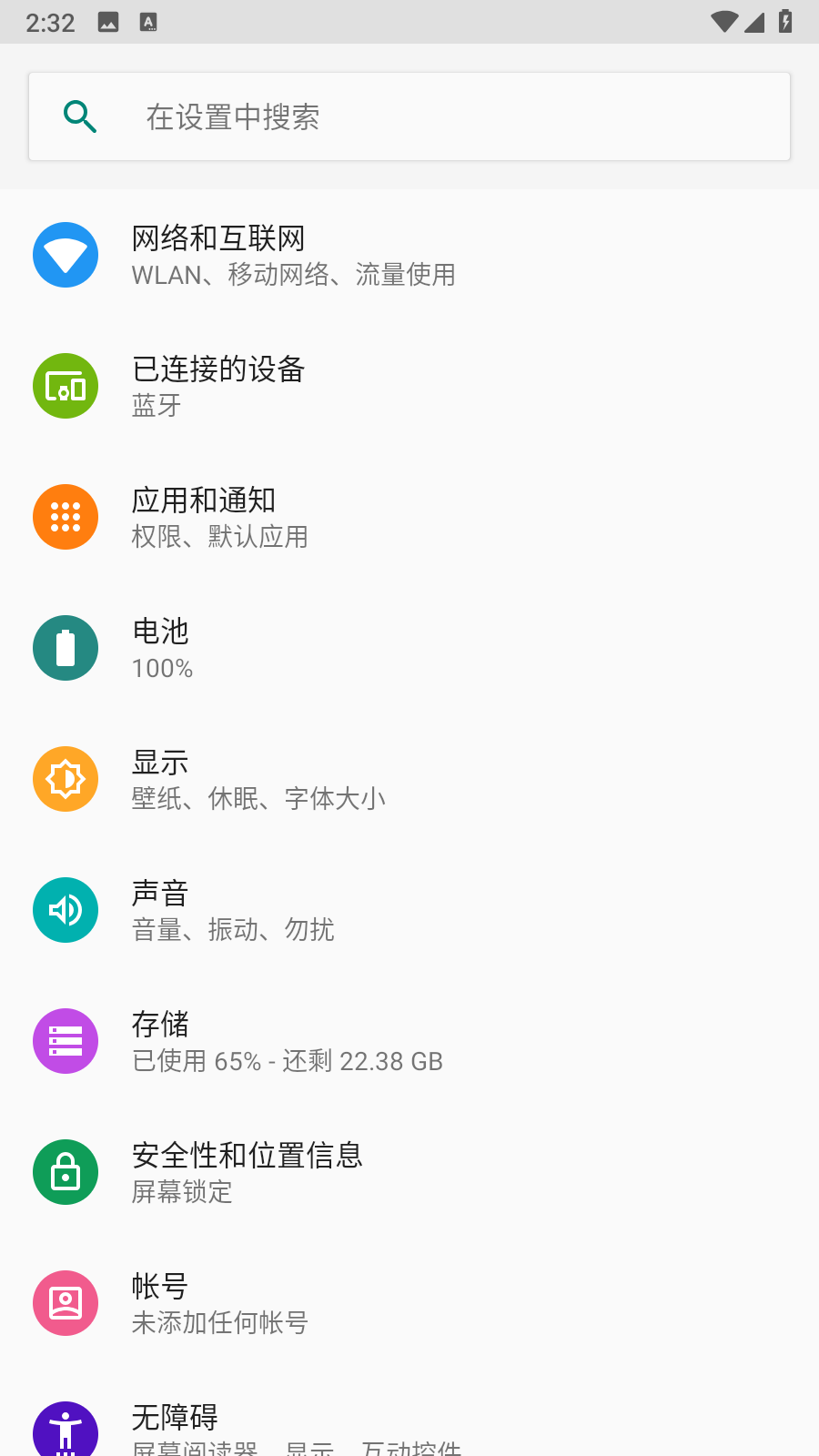This screenshot has height=1456, width=819.
Task: Tap the 在设置中搜索 search box
Action: [x=409, y=116]
